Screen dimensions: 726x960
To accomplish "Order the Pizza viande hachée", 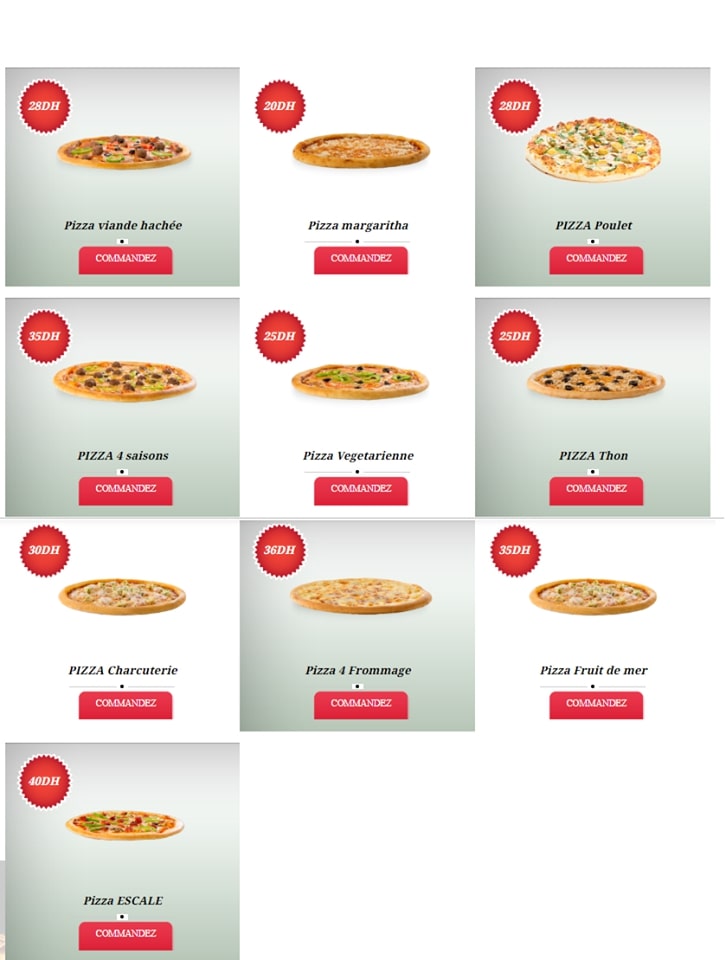I will [125, 259].
